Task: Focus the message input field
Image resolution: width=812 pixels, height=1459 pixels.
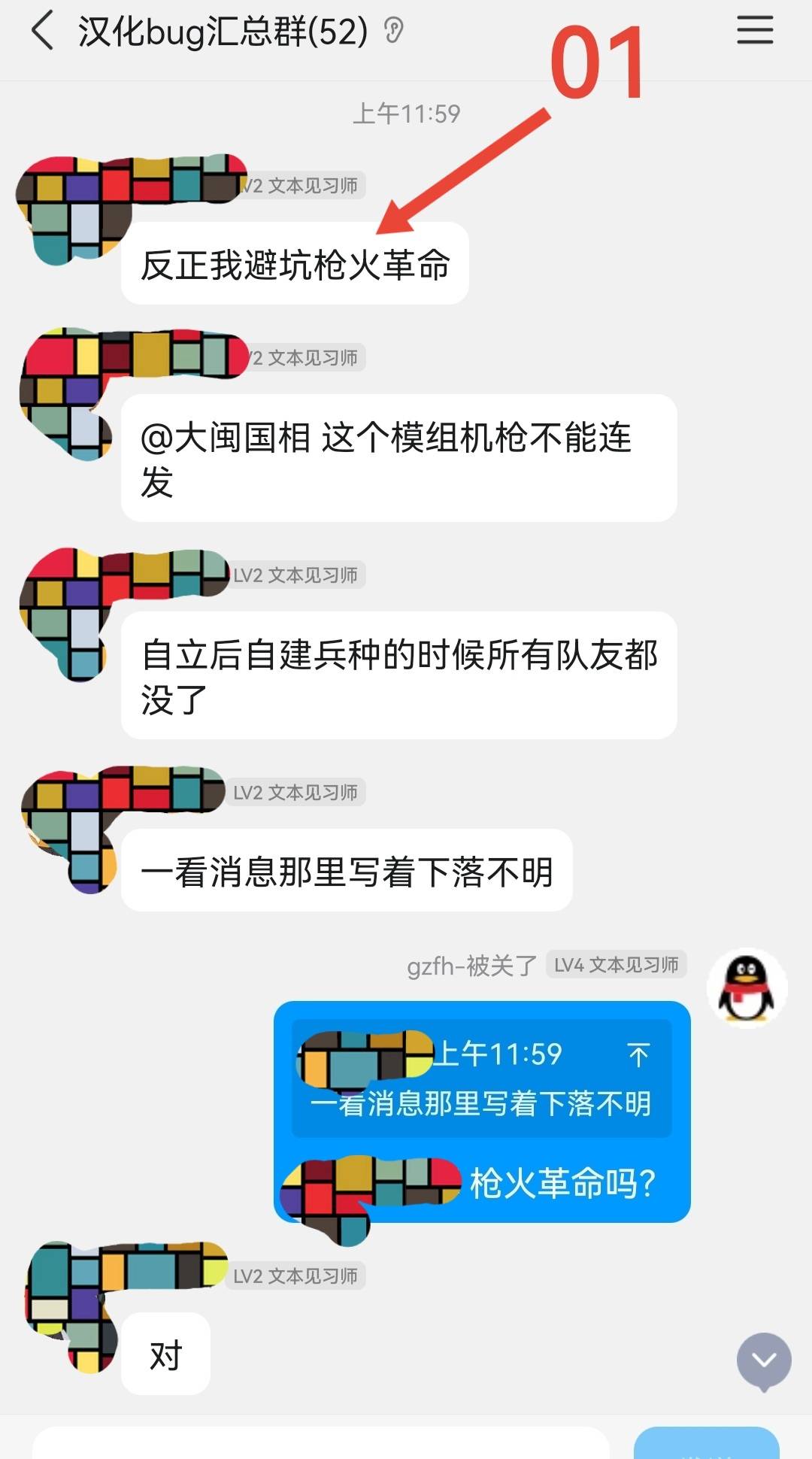Action: tap(320, 1442)
